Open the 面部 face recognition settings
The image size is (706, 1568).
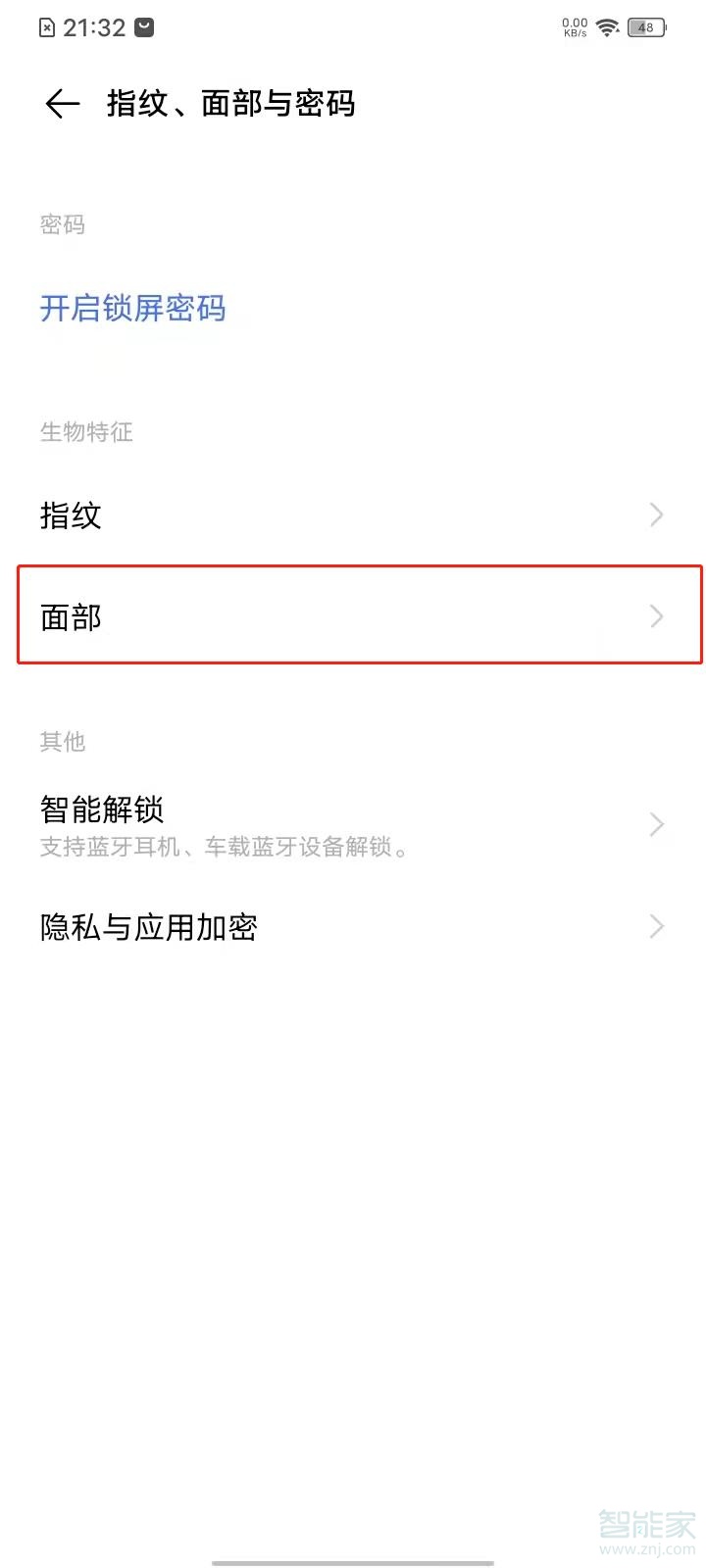click(x=353, y=616)
